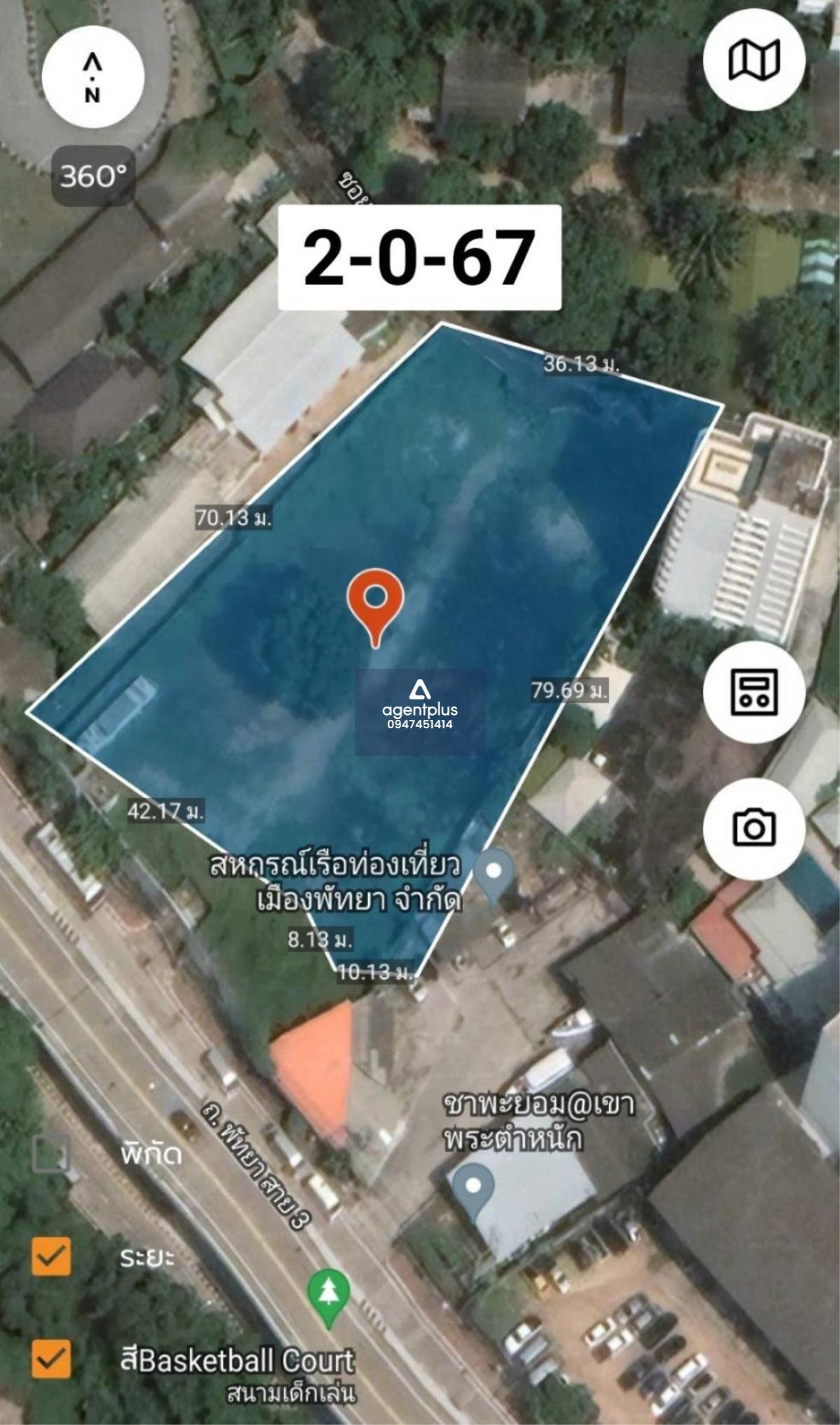The height and width of the screenshot is (1425, 840).
Task: Open the 360° view
Action: (x=93, y=176)
